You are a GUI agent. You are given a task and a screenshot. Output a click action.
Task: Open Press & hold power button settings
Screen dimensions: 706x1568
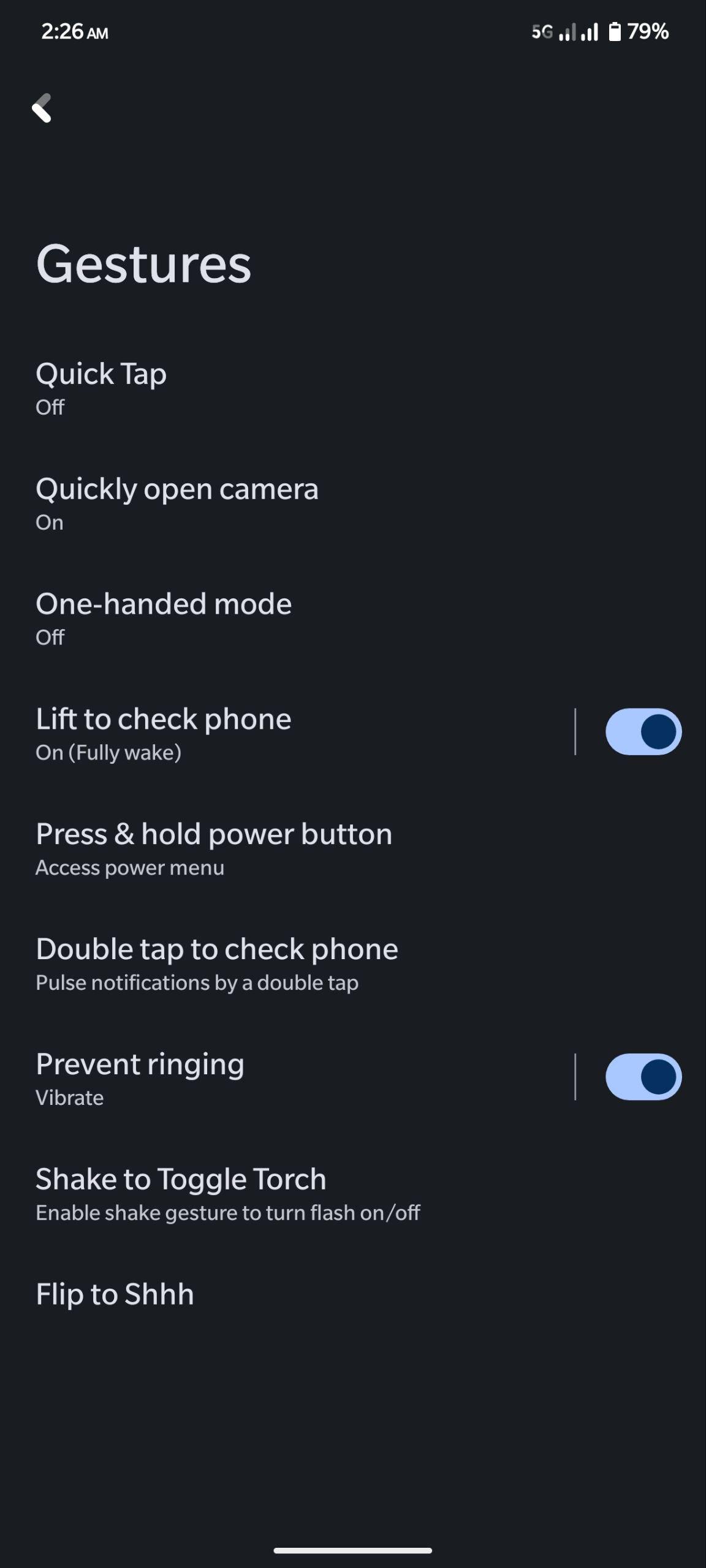[x=353, y=849]
